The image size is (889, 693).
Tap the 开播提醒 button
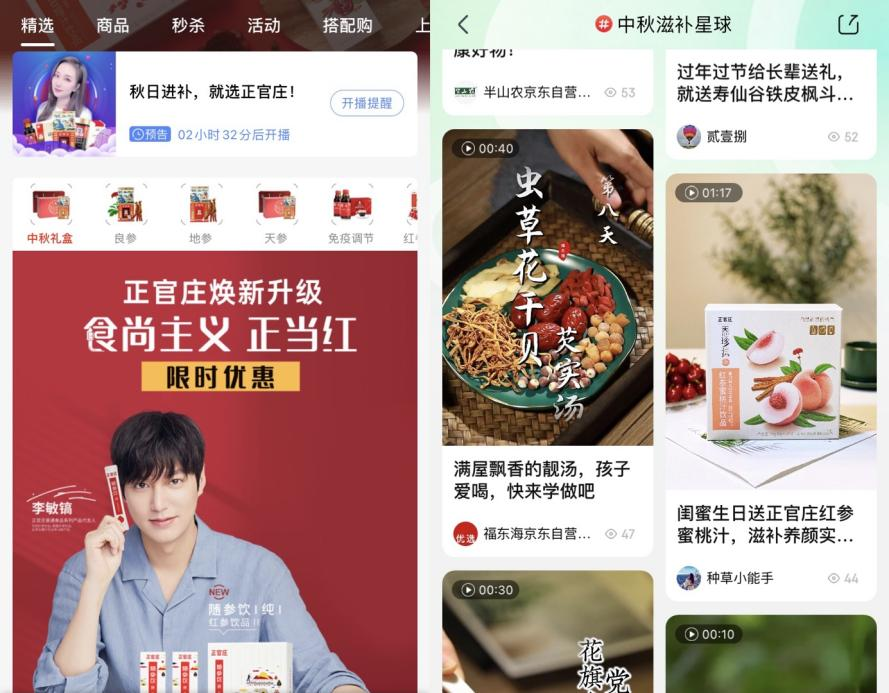(367, 103)
